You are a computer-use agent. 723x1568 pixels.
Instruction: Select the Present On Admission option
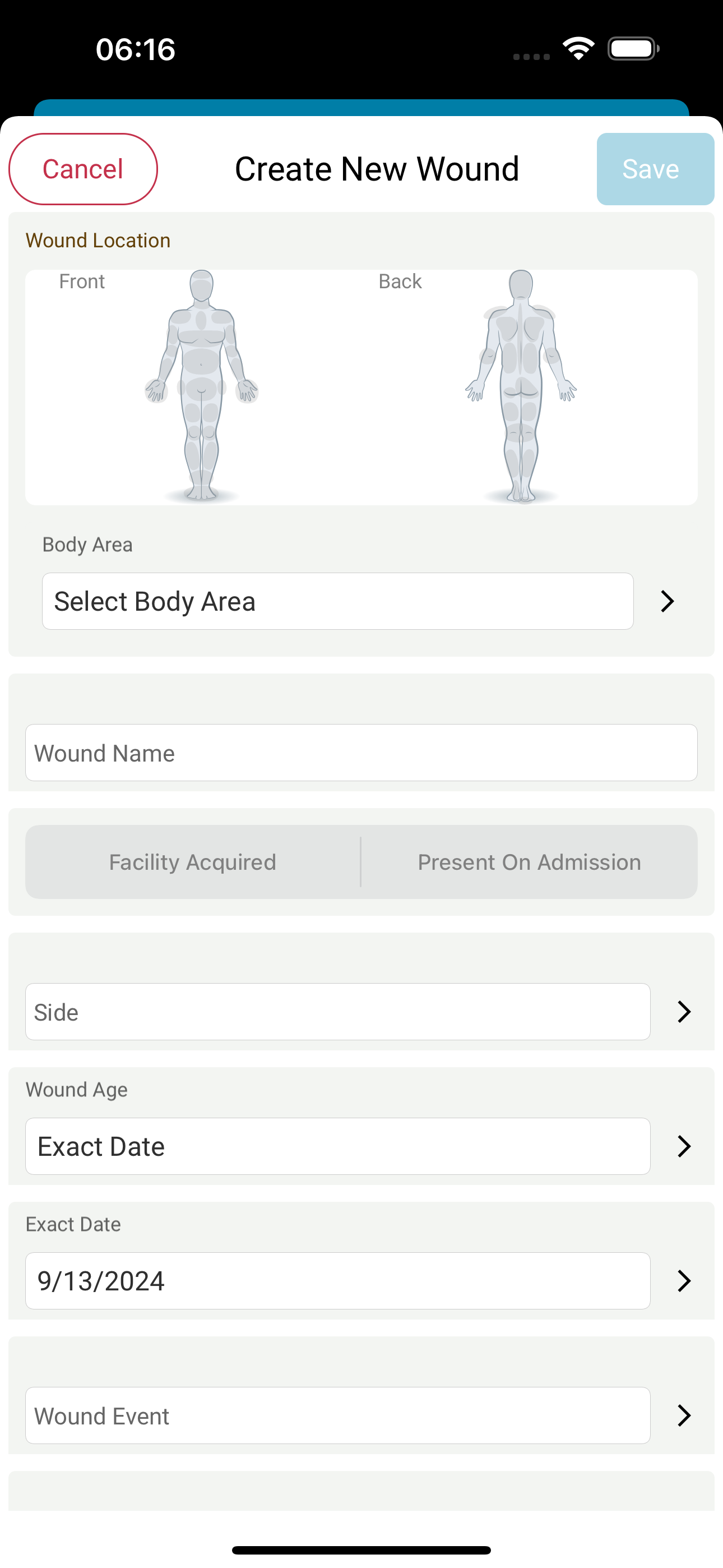pyautogui.click(x=529, y=862)
